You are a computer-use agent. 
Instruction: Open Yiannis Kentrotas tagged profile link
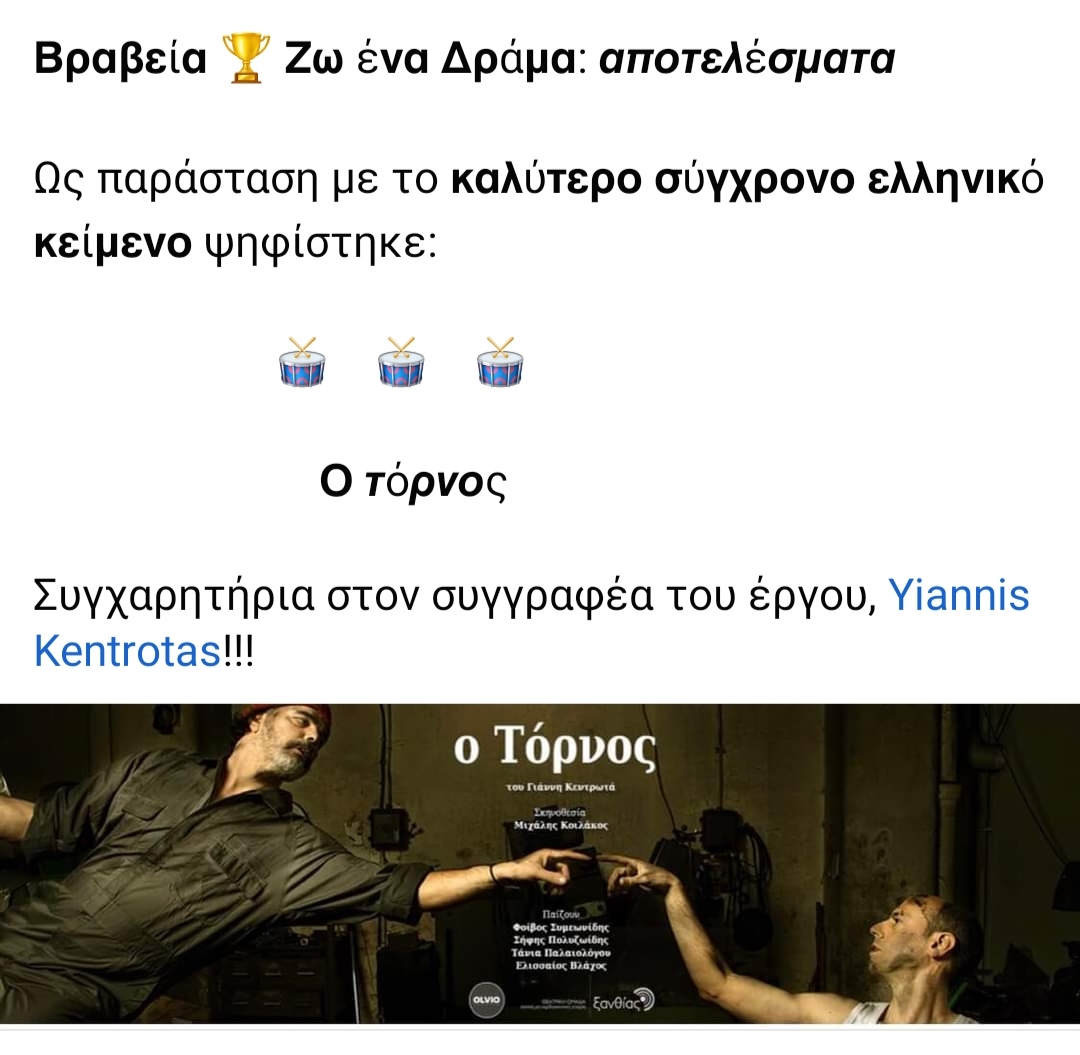[x=958, y=596]
